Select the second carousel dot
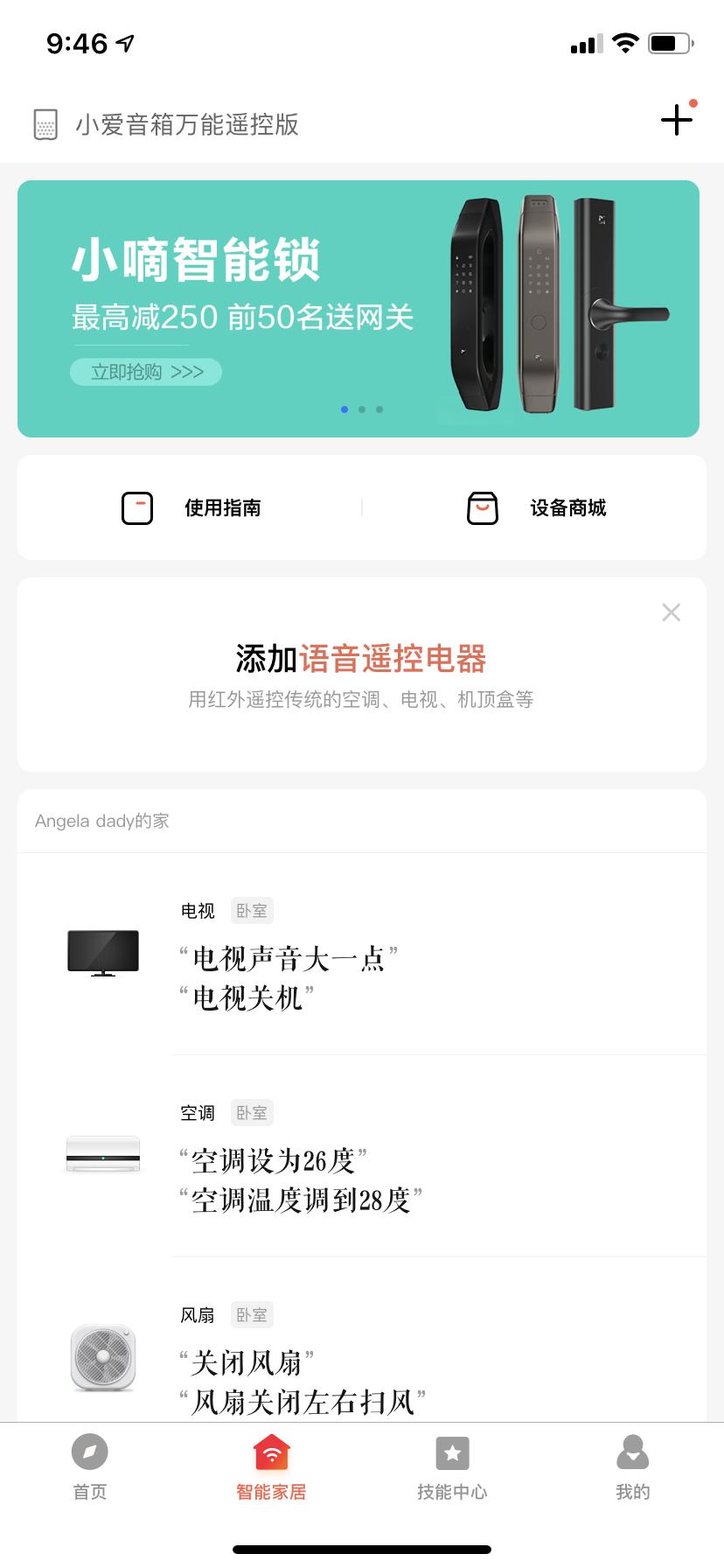The width and height of the screenshot is (724, 1568). pyautogui.click(x=361, y=409)
